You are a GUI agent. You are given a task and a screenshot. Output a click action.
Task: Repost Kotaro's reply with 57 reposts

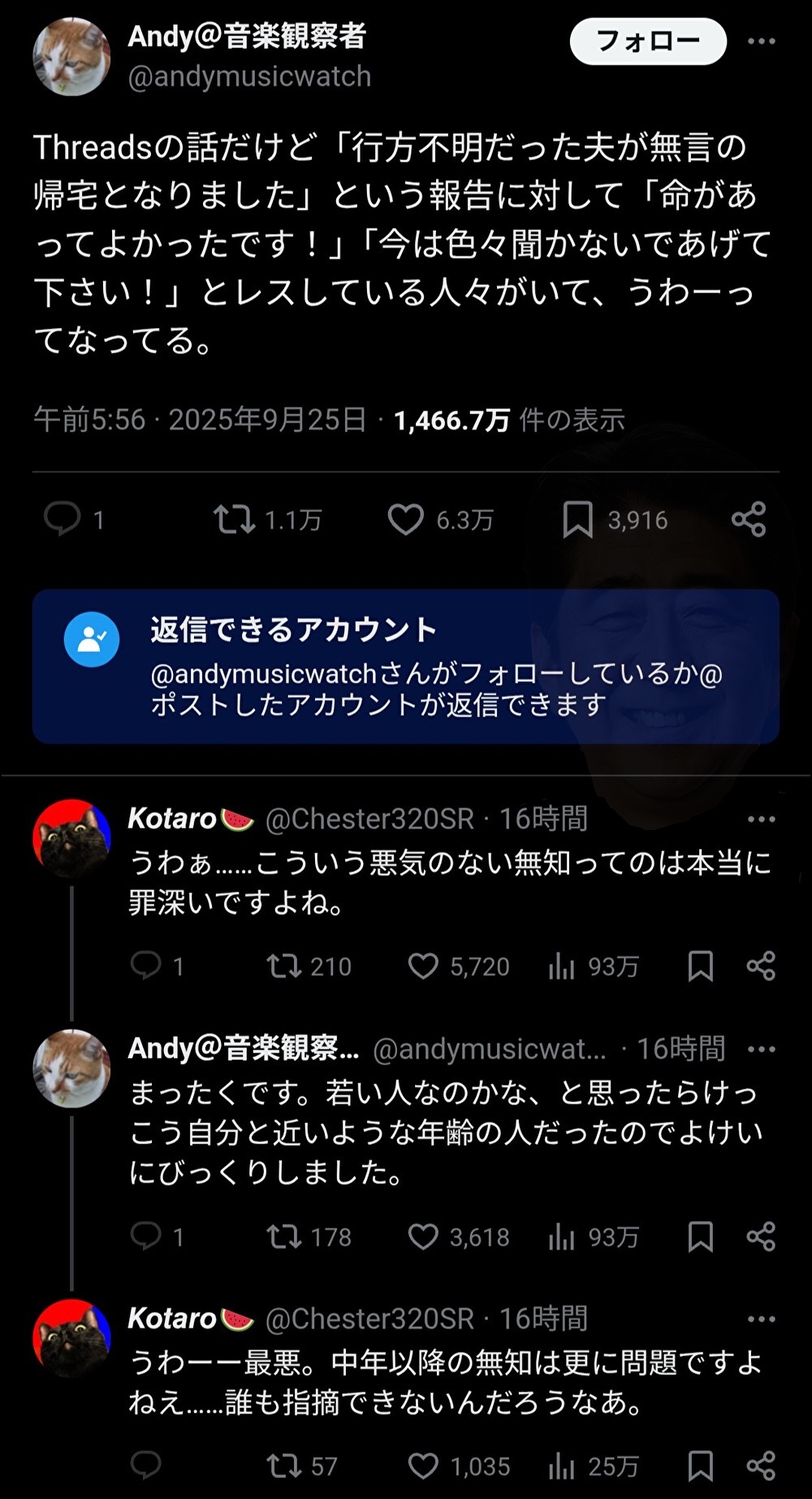pyautogui.click(x=284, y=1467)
